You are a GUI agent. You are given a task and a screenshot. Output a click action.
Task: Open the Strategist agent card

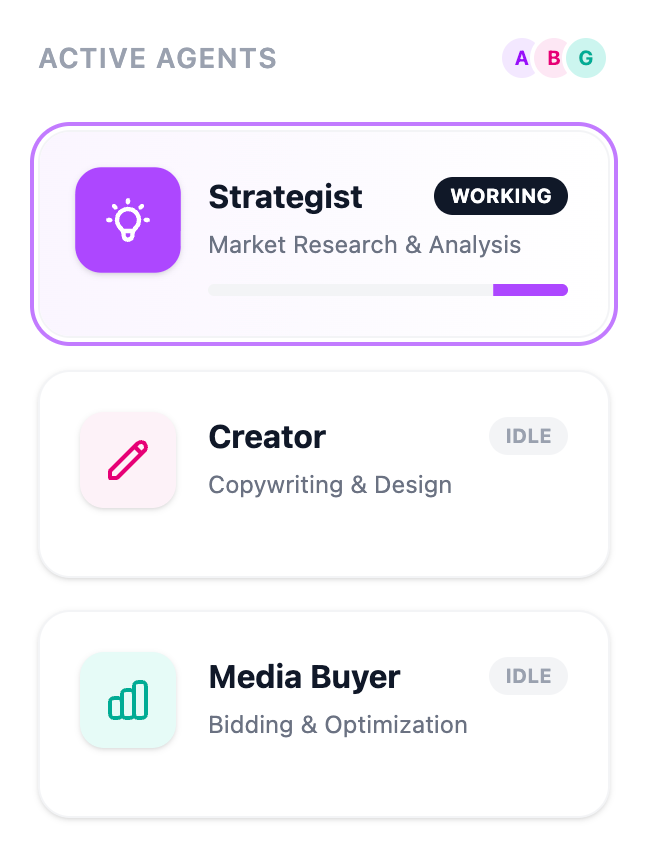click(324, 234)
